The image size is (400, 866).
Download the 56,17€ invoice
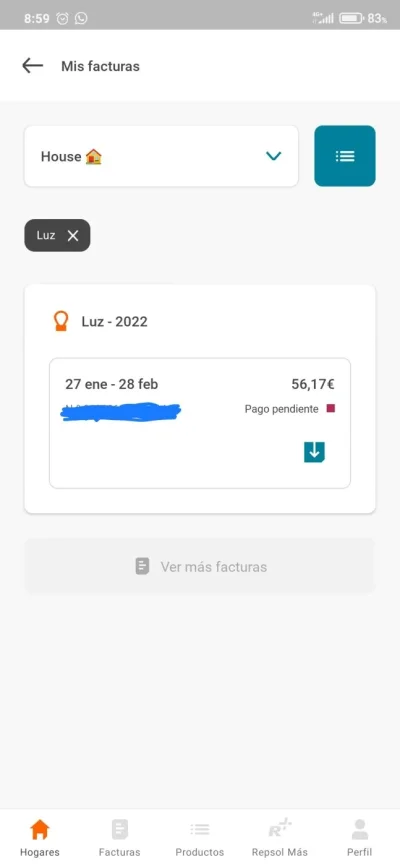pyautogui.click(x=314, y=452)
